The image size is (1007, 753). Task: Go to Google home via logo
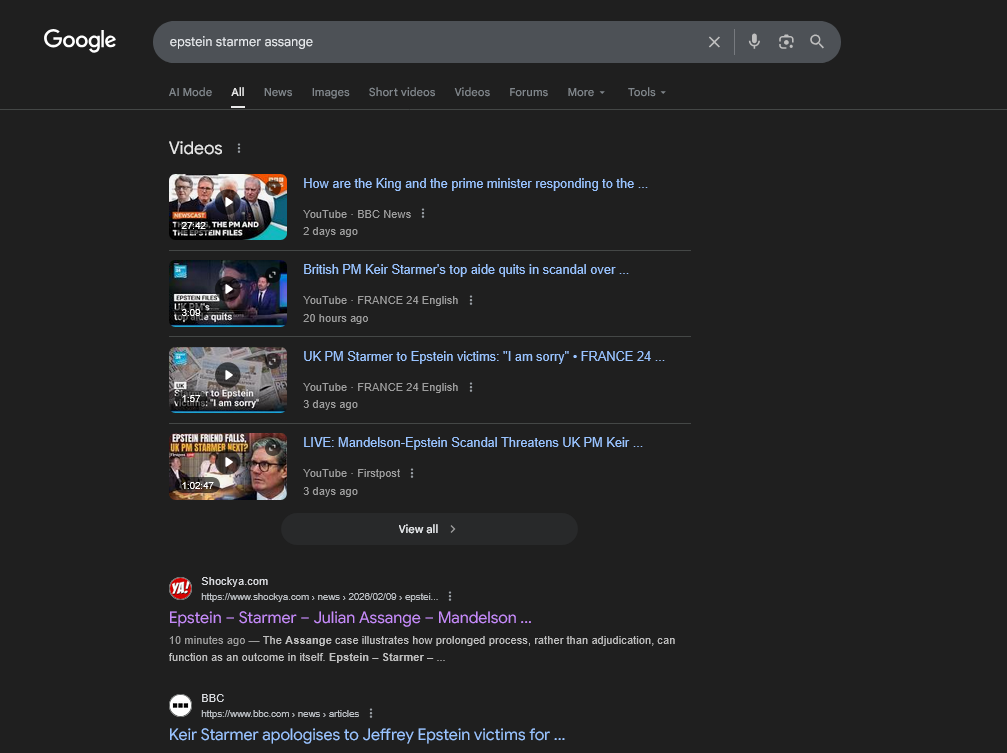click(x=80, y=41)
